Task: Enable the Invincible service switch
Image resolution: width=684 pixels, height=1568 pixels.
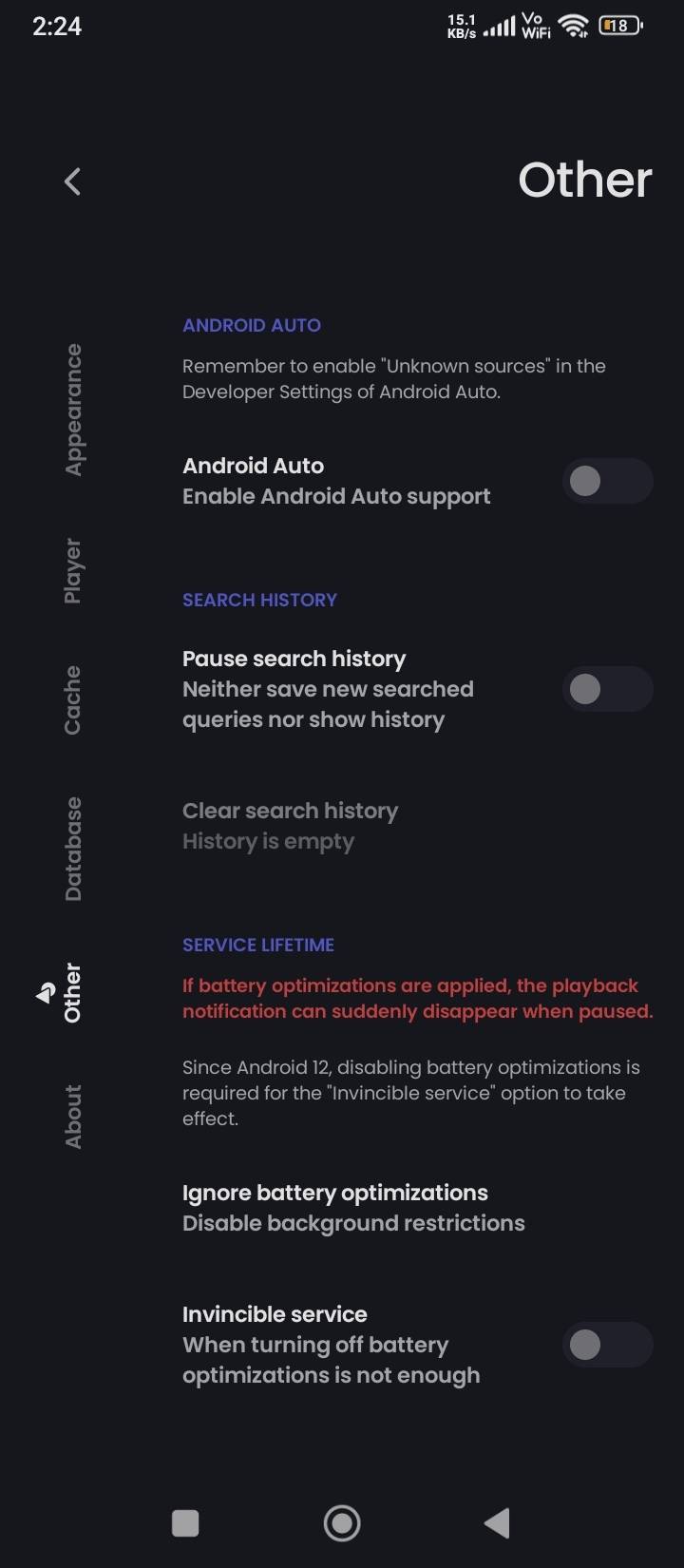Action: pyautogui.click(x=606, y=1344)
